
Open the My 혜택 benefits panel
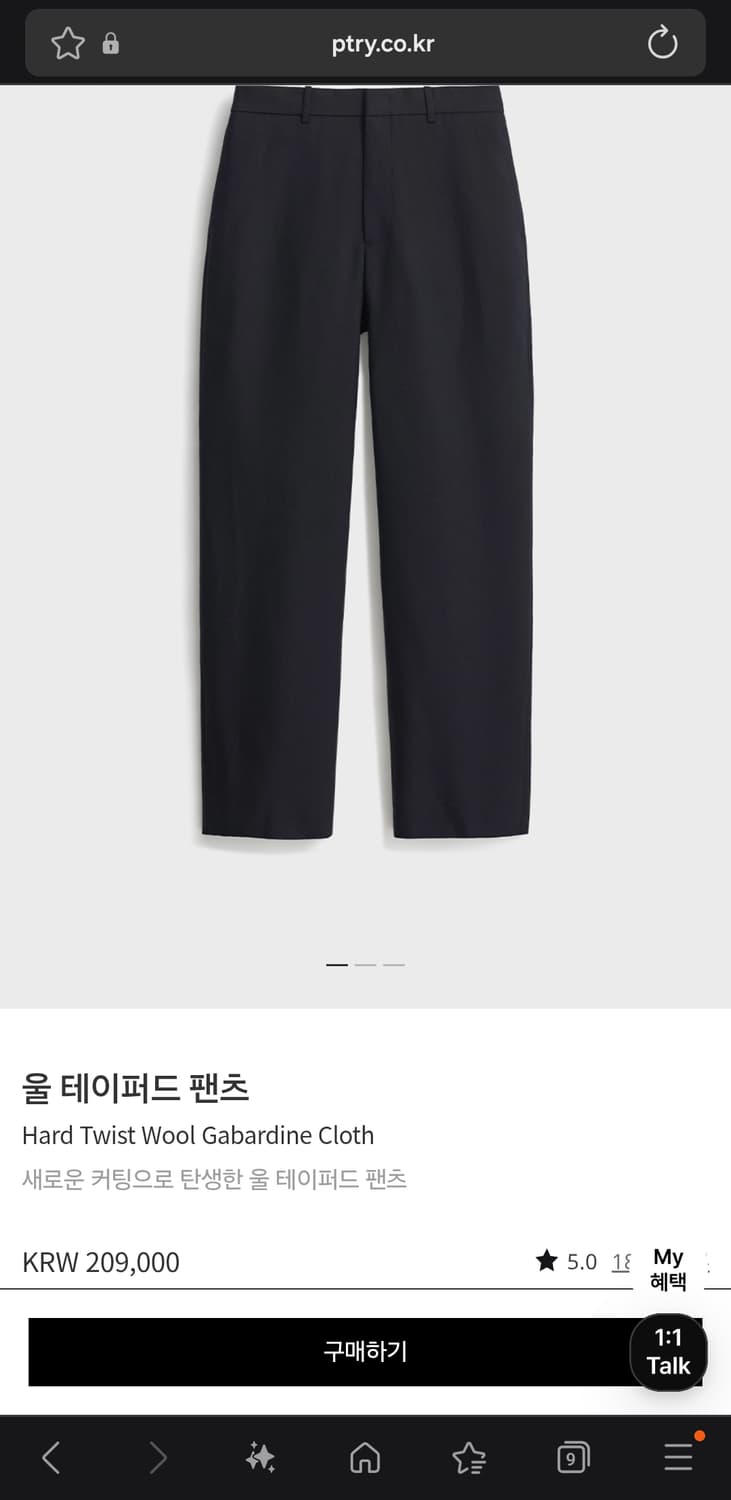coord(668,1268)
